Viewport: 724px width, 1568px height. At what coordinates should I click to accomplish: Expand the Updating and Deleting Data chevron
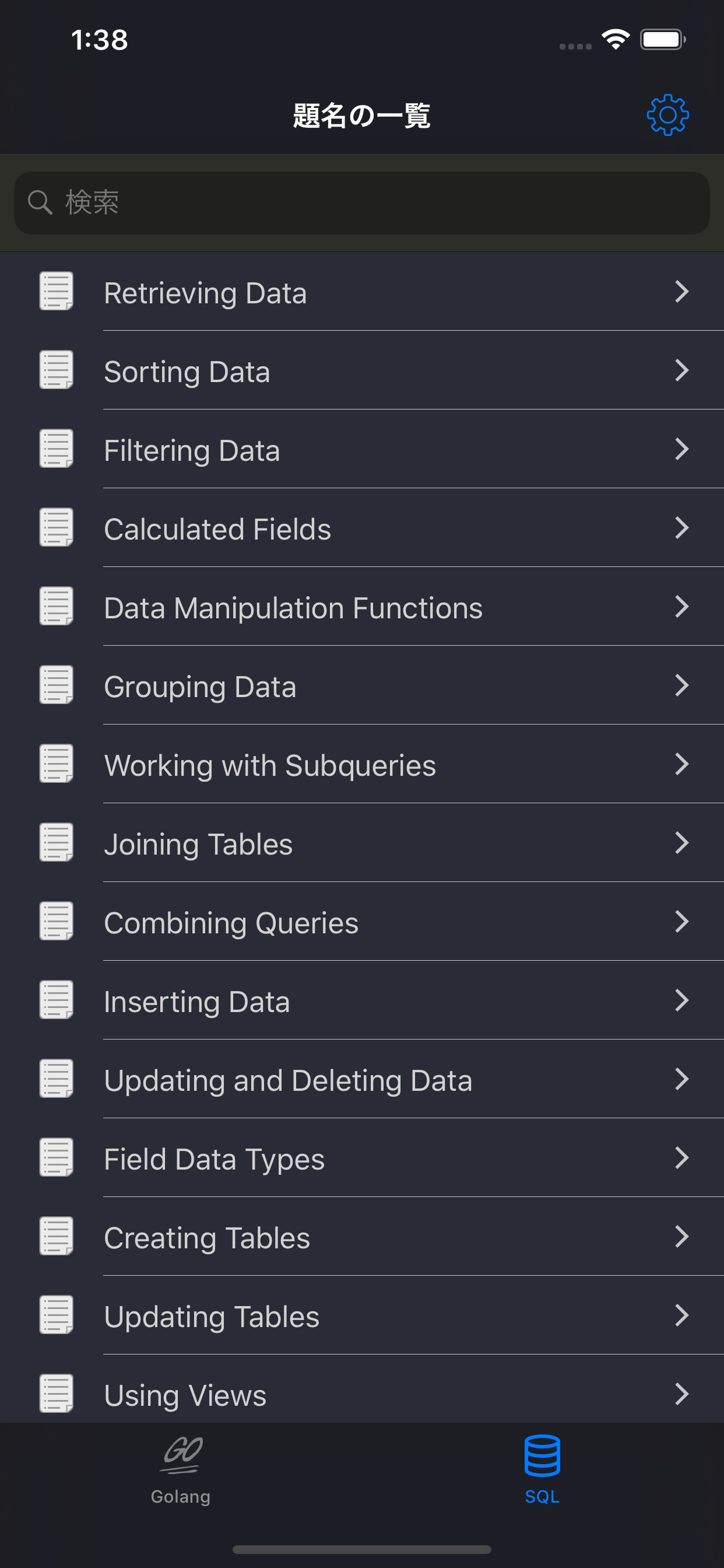(x=681, y=1079)
